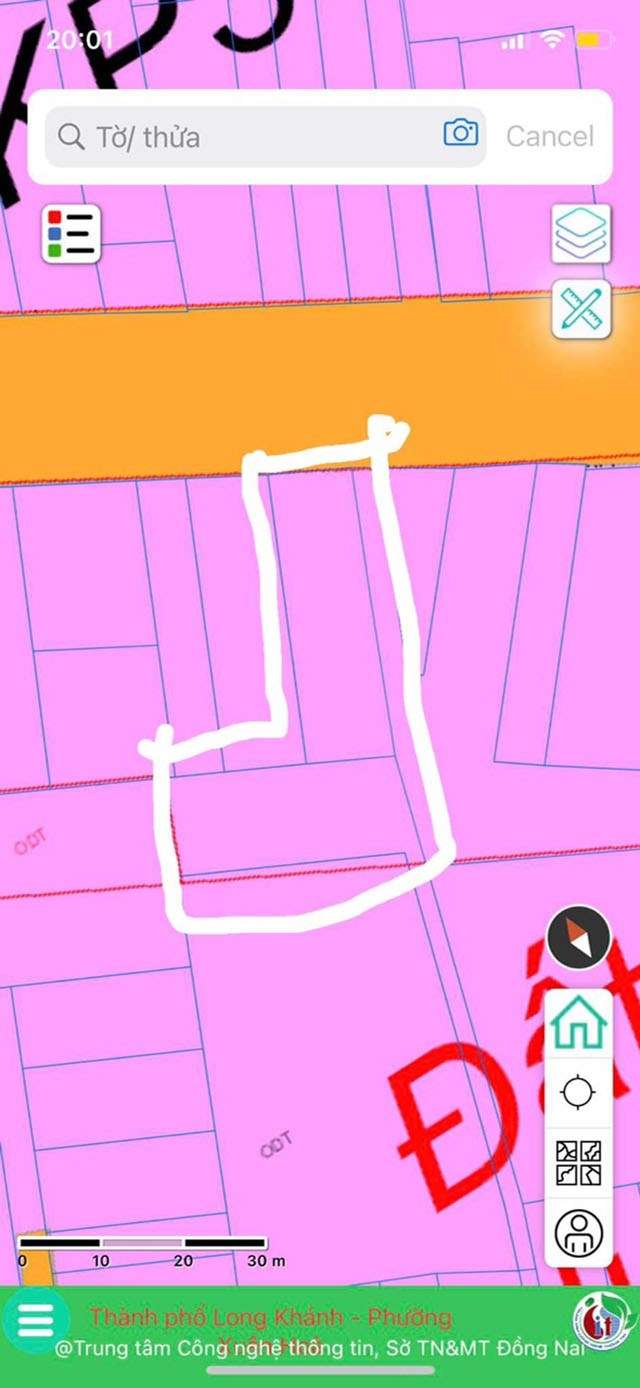Cancel the search

click(x=549, y=136)
